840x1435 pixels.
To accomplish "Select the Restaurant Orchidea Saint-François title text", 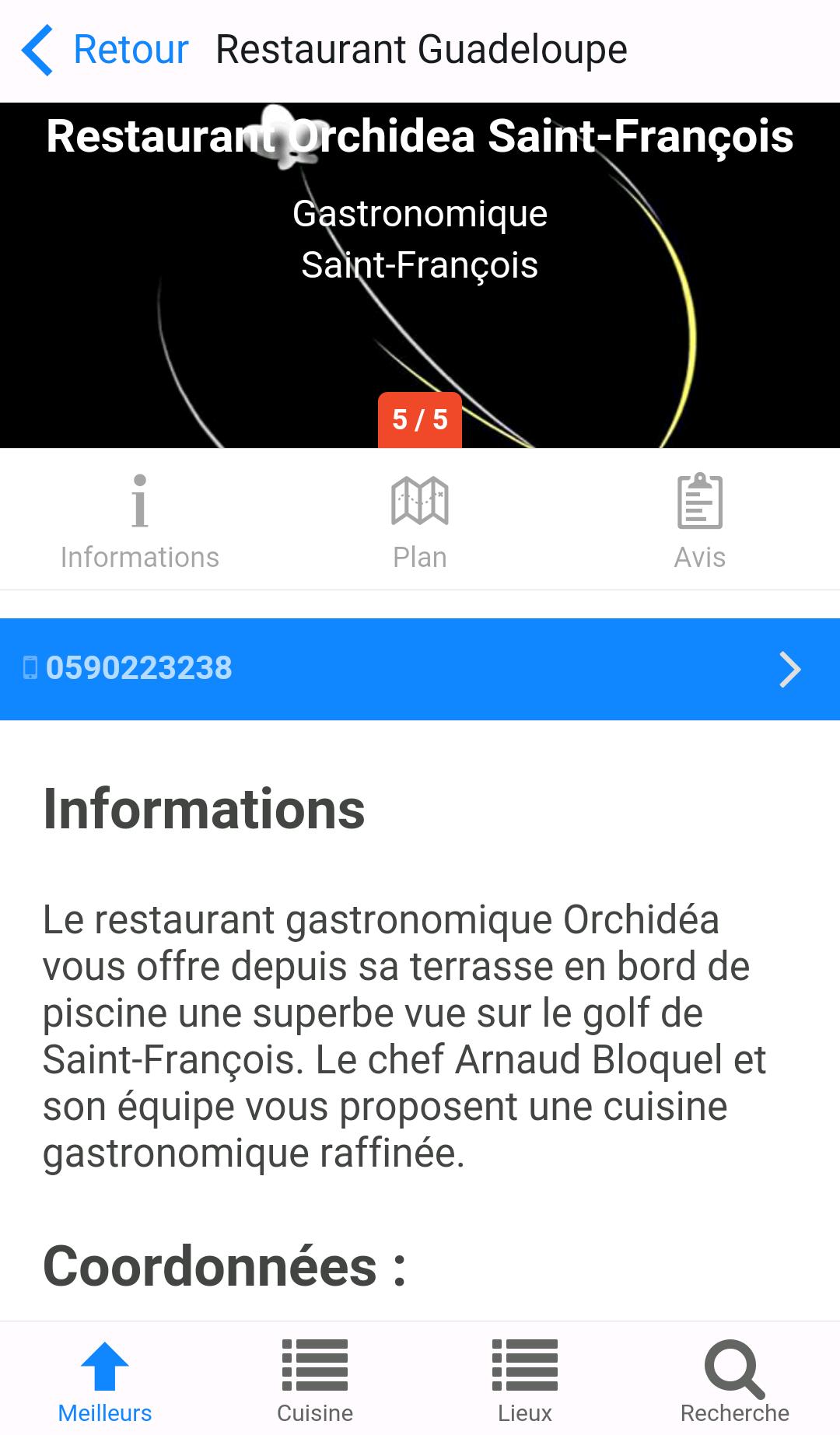I will tap(420, 137).
